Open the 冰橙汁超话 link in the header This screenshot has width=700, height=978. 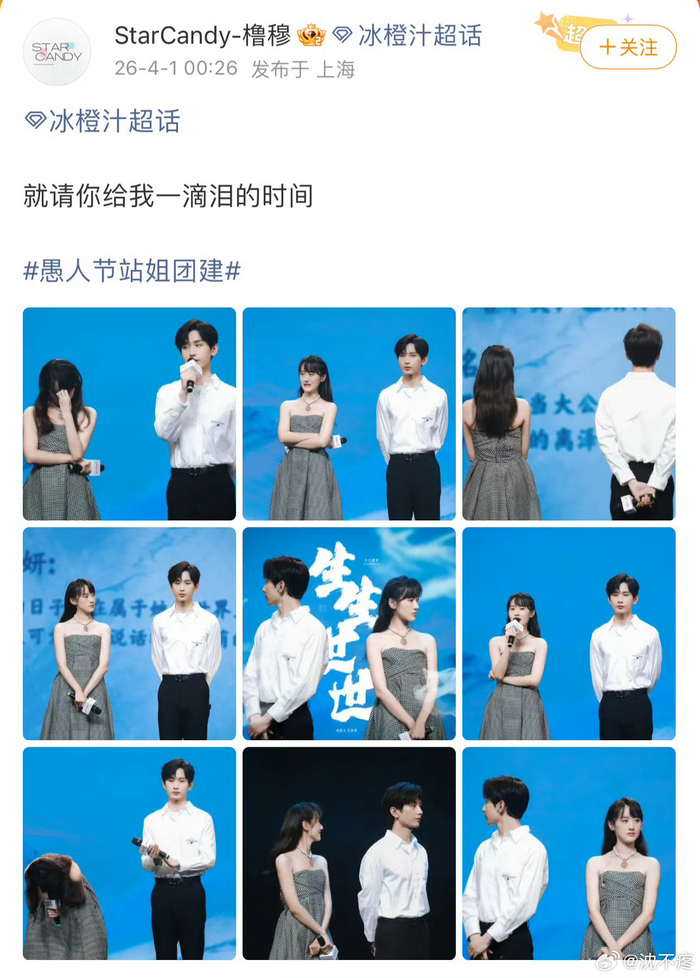(407, 36)
